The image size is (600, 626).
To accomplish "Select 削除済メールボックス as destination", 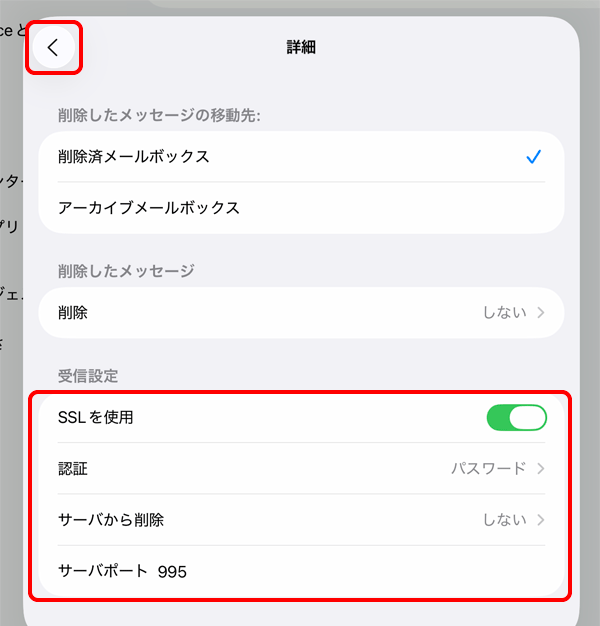I will [x=300, y=157].
